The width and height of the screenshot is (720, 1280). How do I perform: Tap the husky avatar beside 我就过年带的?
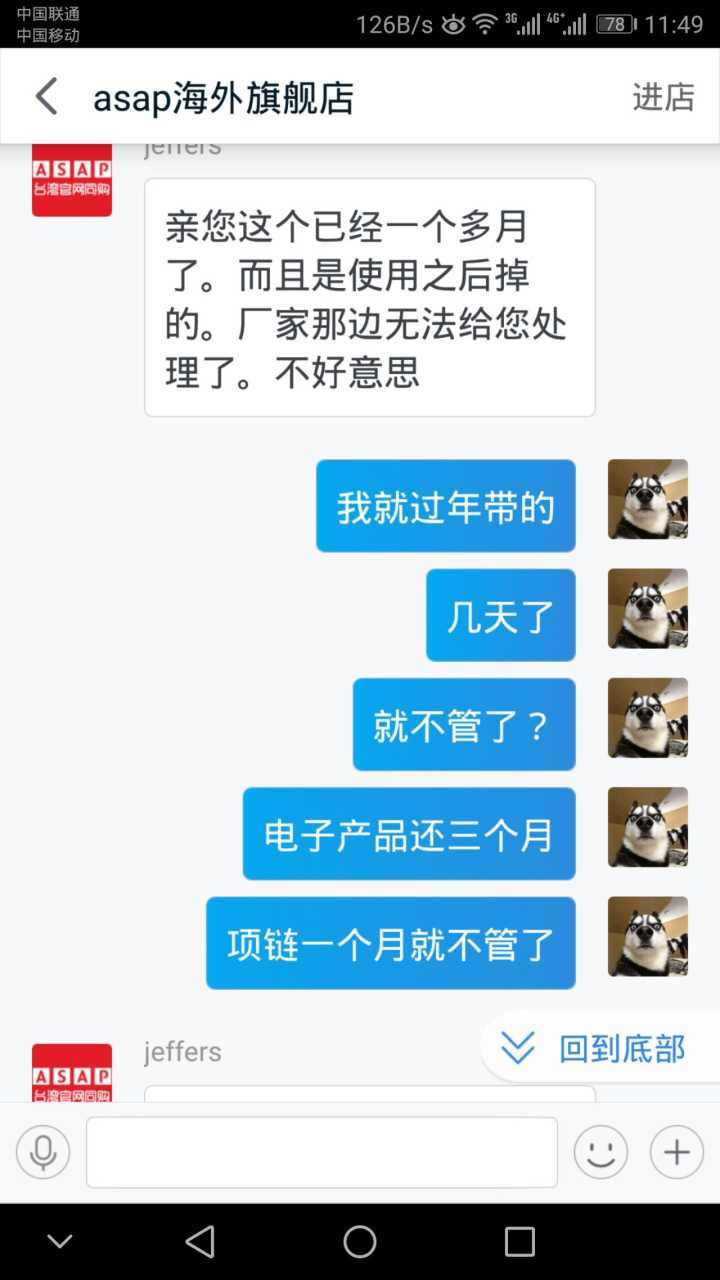click(x=647, y=499)
